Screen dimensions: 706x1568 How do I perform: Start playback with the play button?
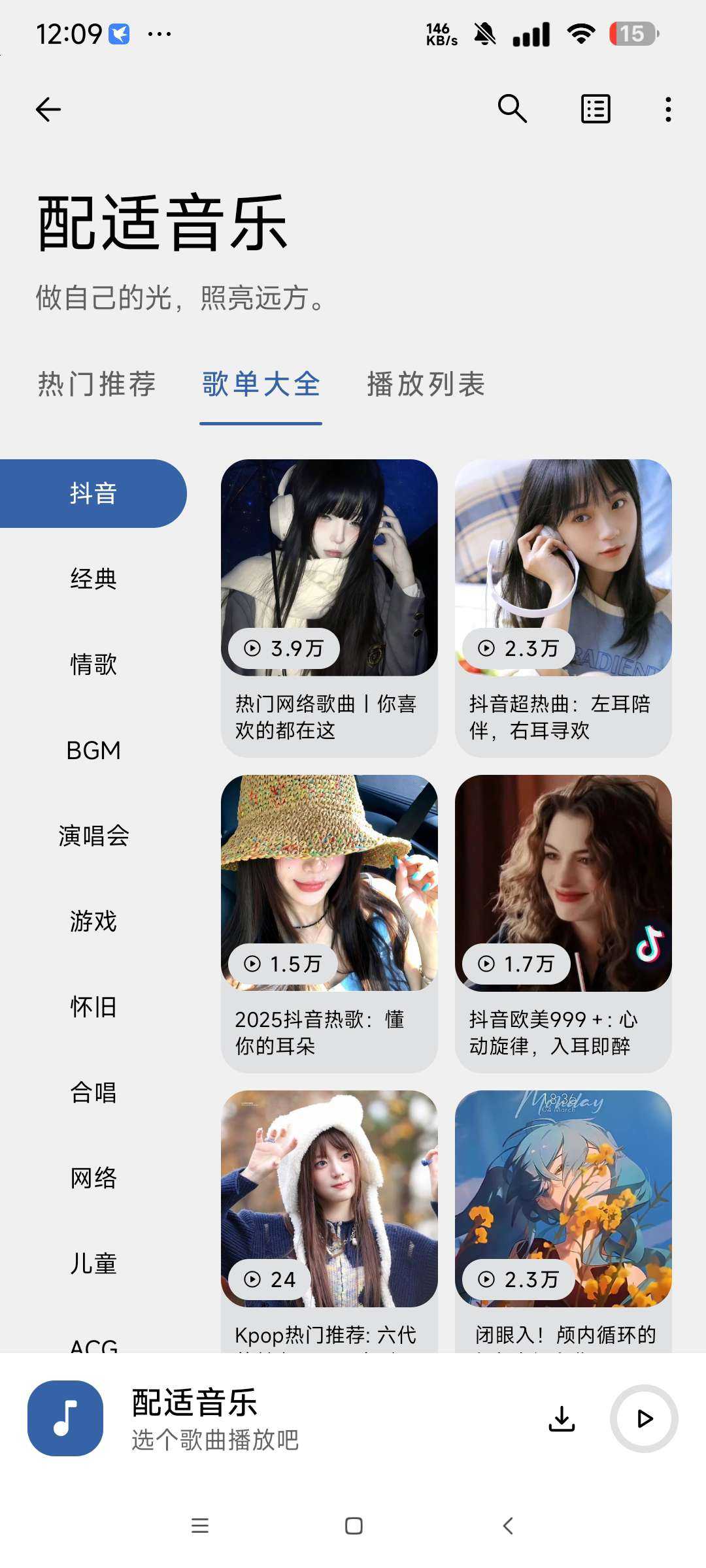[644, 1418]
